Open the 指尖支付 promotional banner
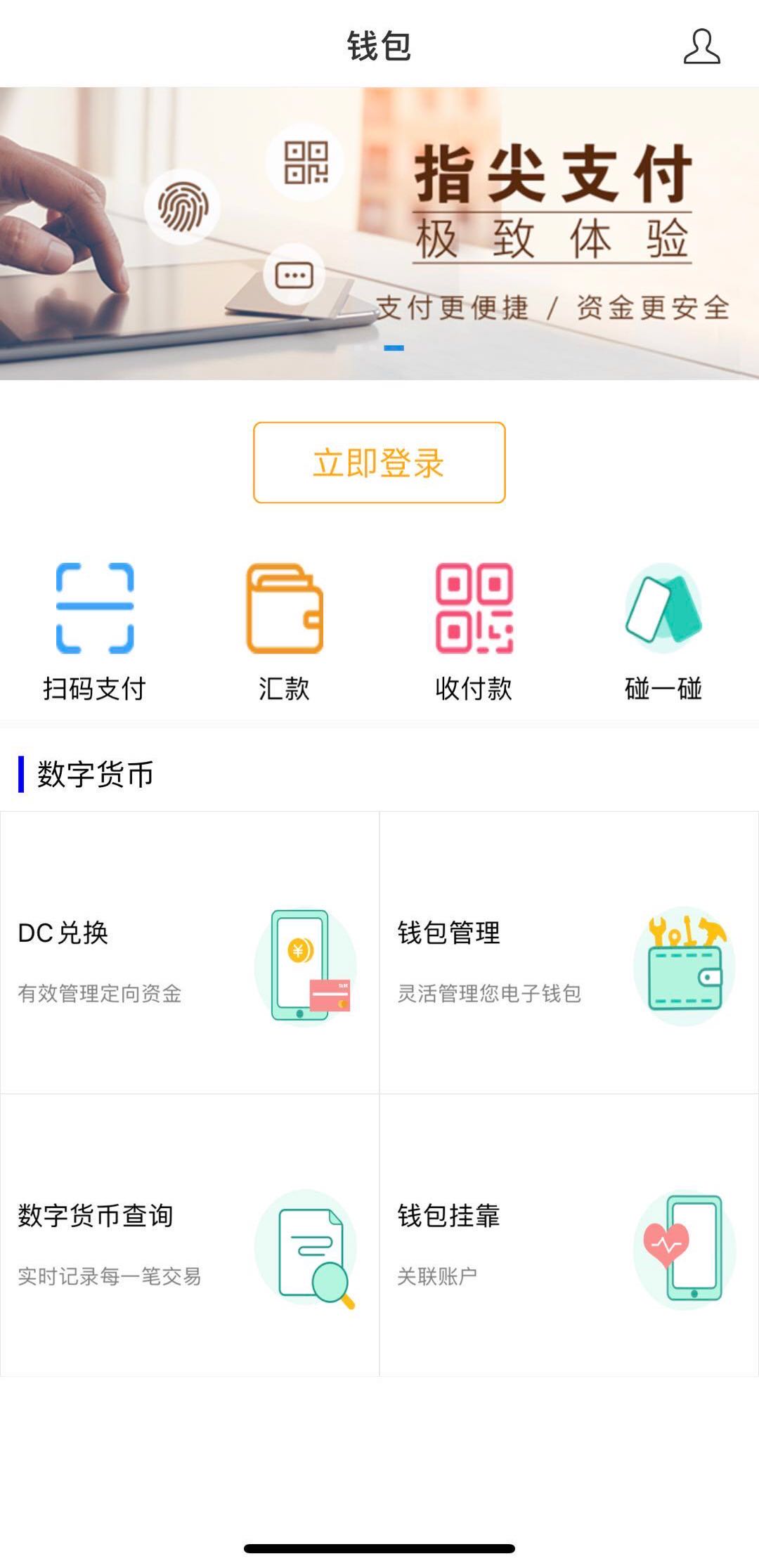This screenshot has width=759, height=1568. pos(379,233)
